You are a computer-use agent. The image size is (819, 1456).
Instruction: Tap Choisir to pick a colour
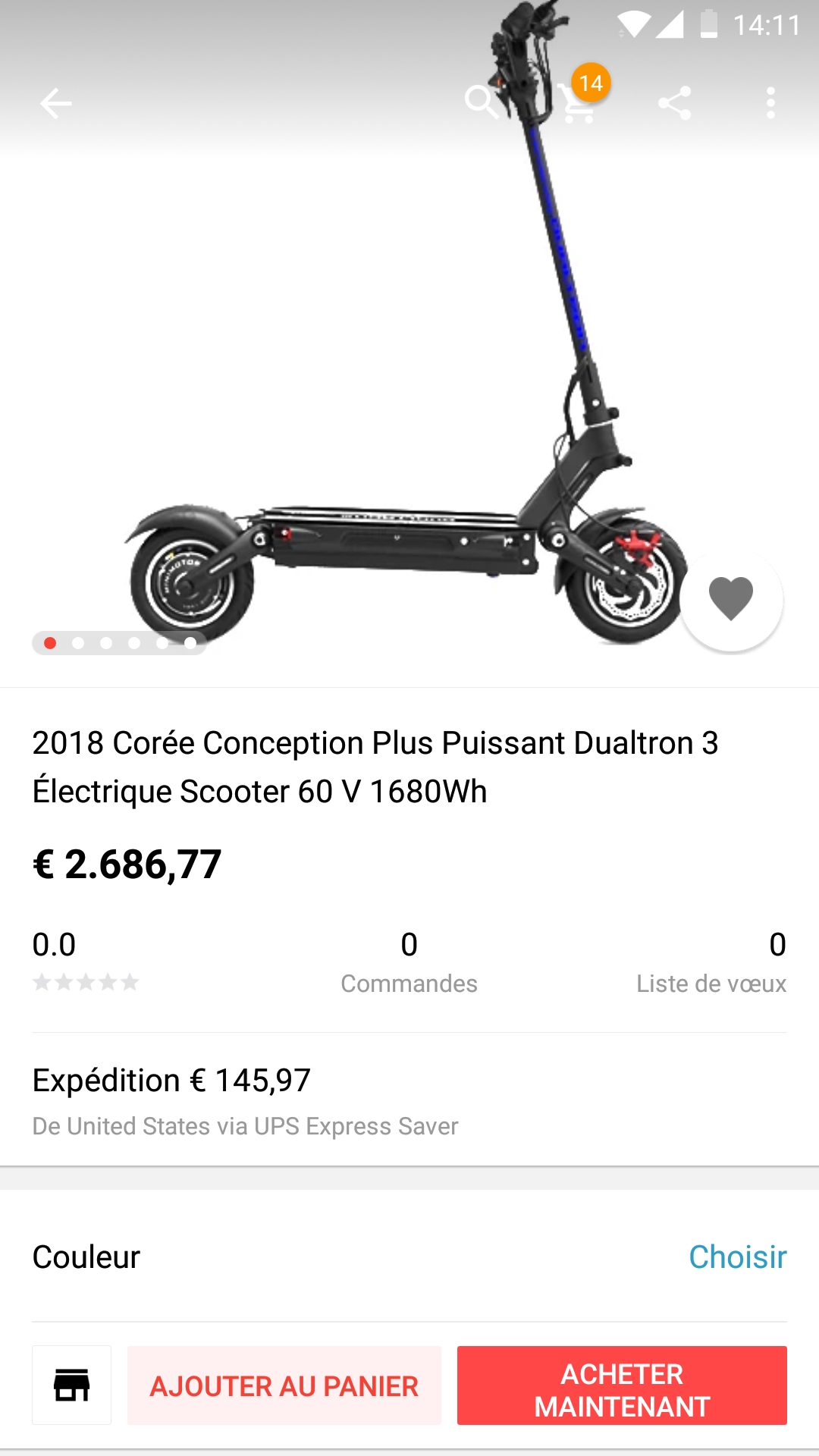pos(737,1257)
